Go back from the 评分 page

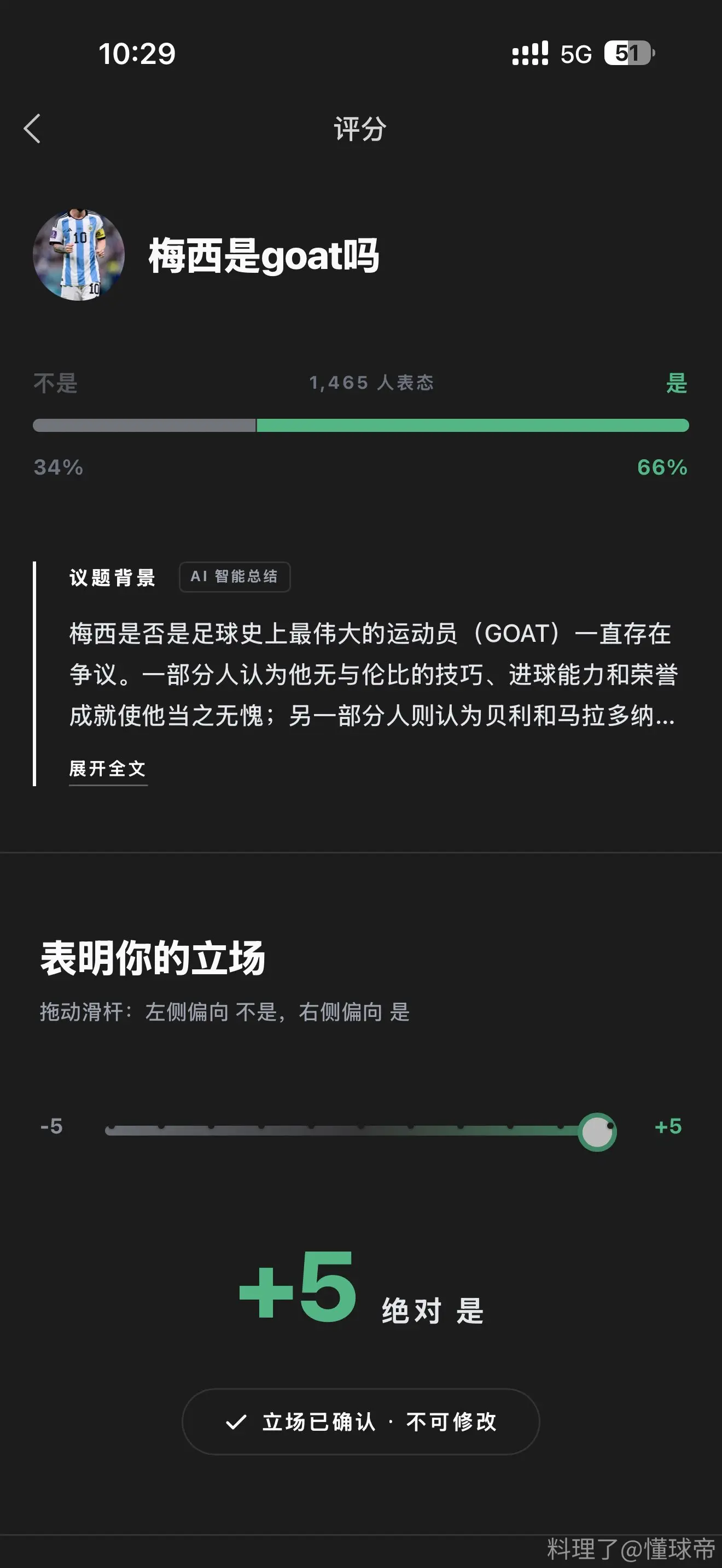click(32, 128)
